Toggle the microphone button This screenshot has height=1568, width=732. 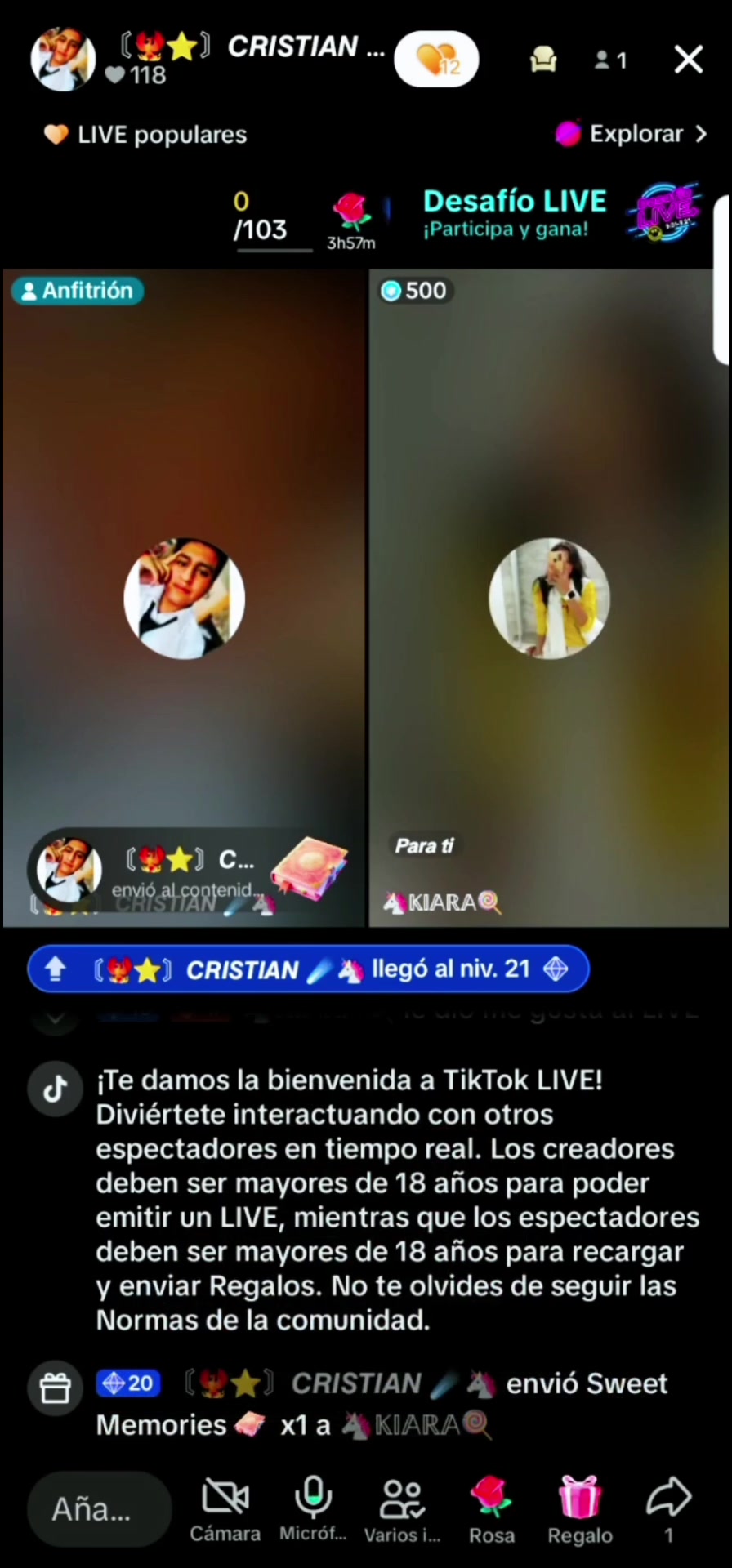pos(313,1509)
